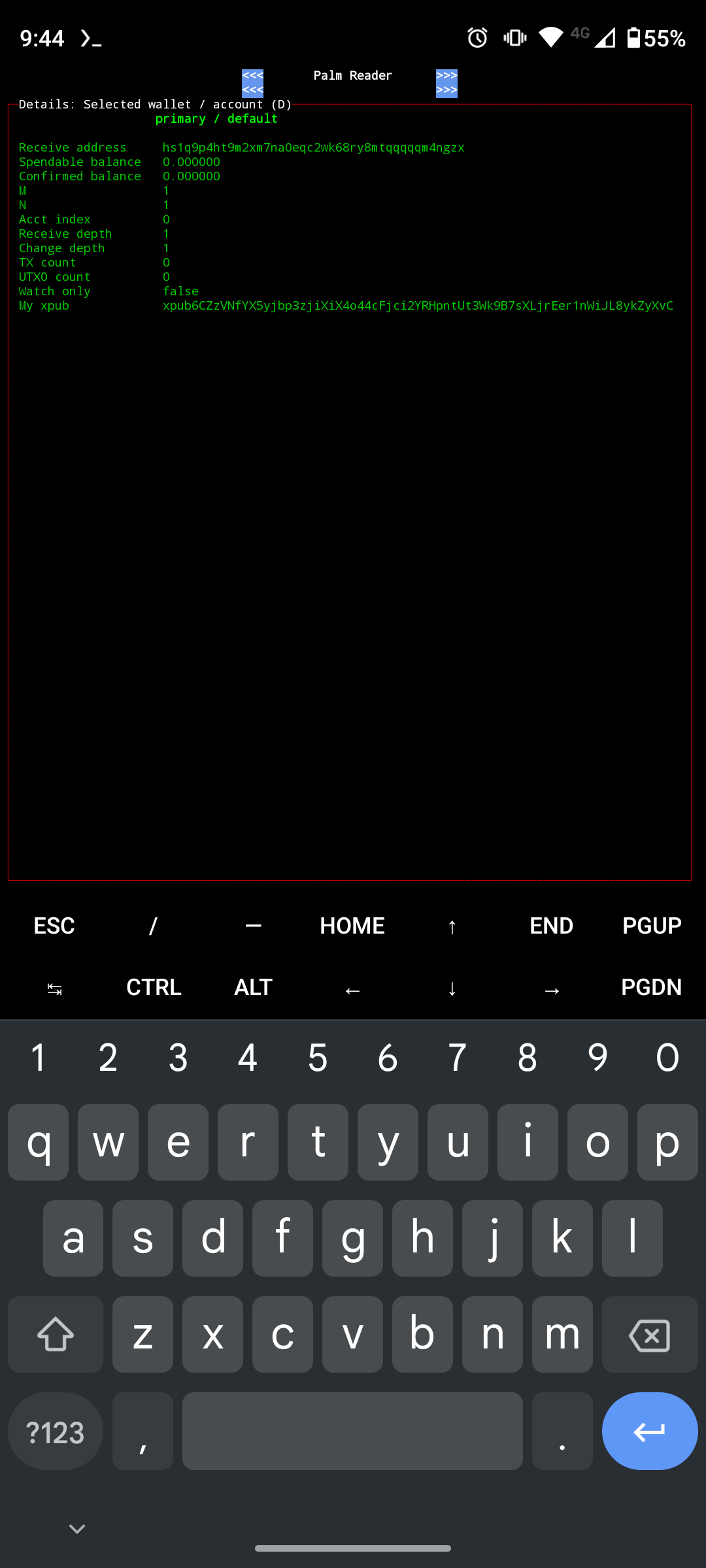Viewport: 706px width, 1568px height.
Task: Tap the backspace key
Action: [x=650, y=1334]
